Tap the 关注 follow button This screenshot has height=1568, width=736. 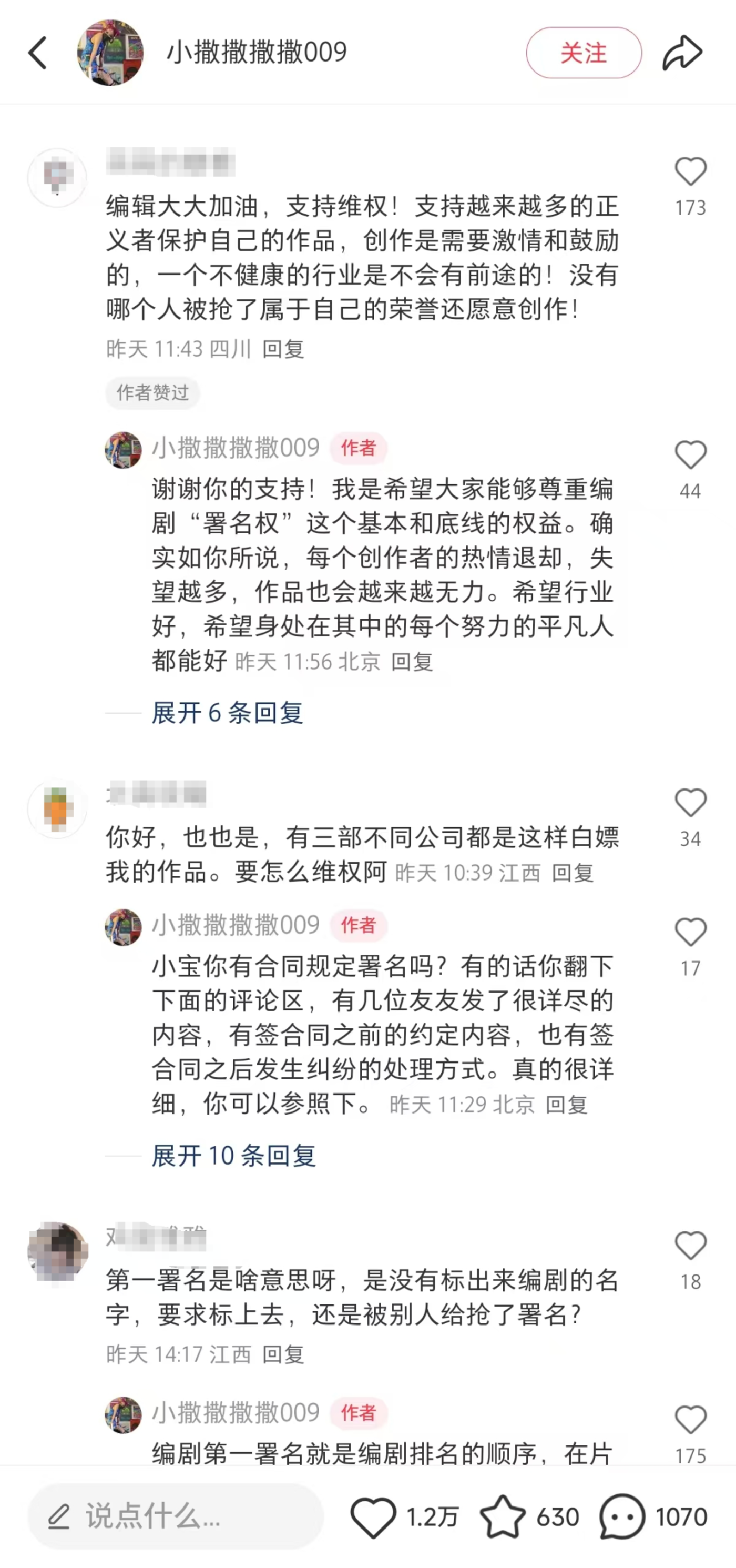click(x=584, y=53)
